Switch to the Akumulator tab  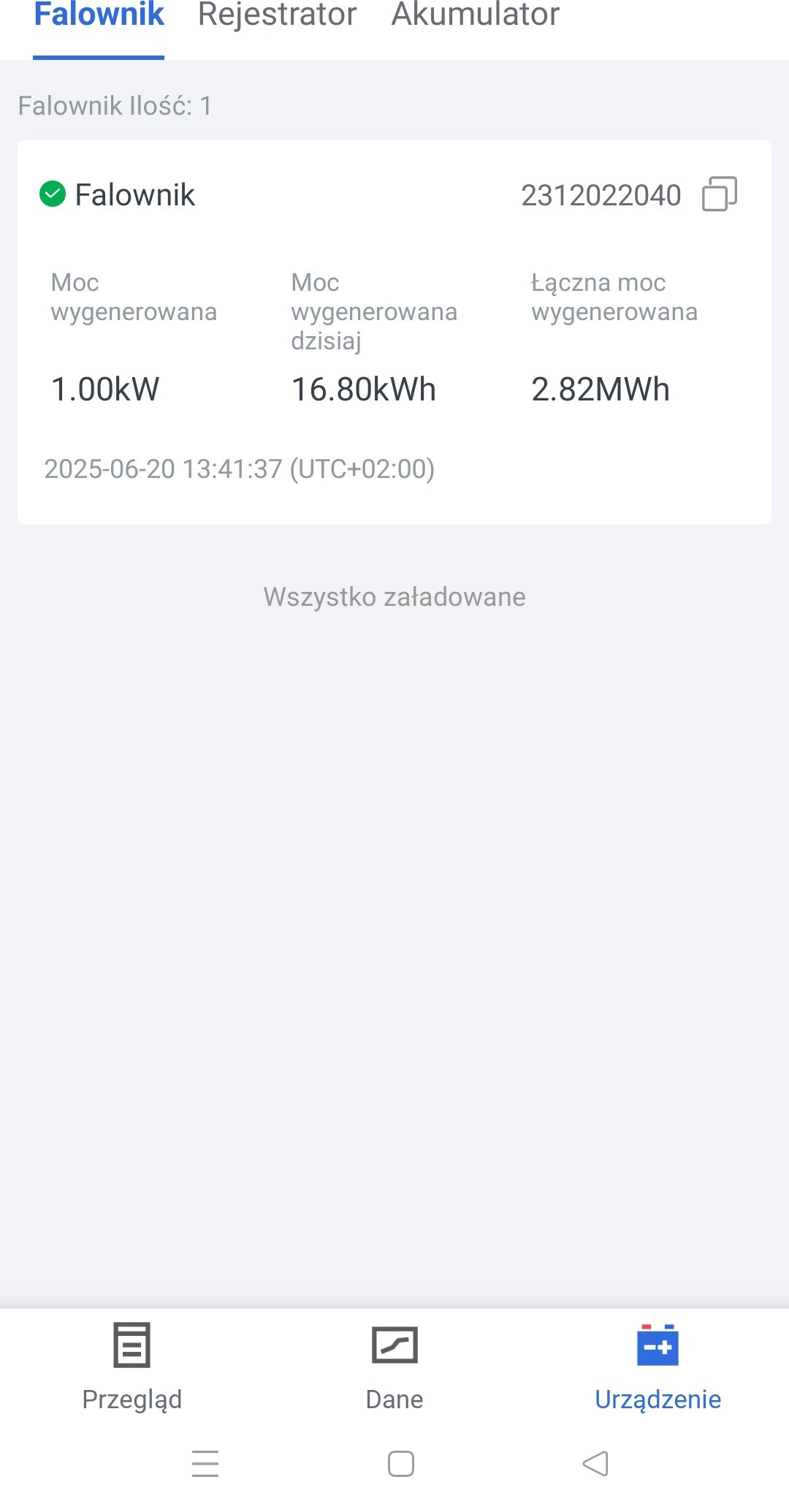click(476, 15)
